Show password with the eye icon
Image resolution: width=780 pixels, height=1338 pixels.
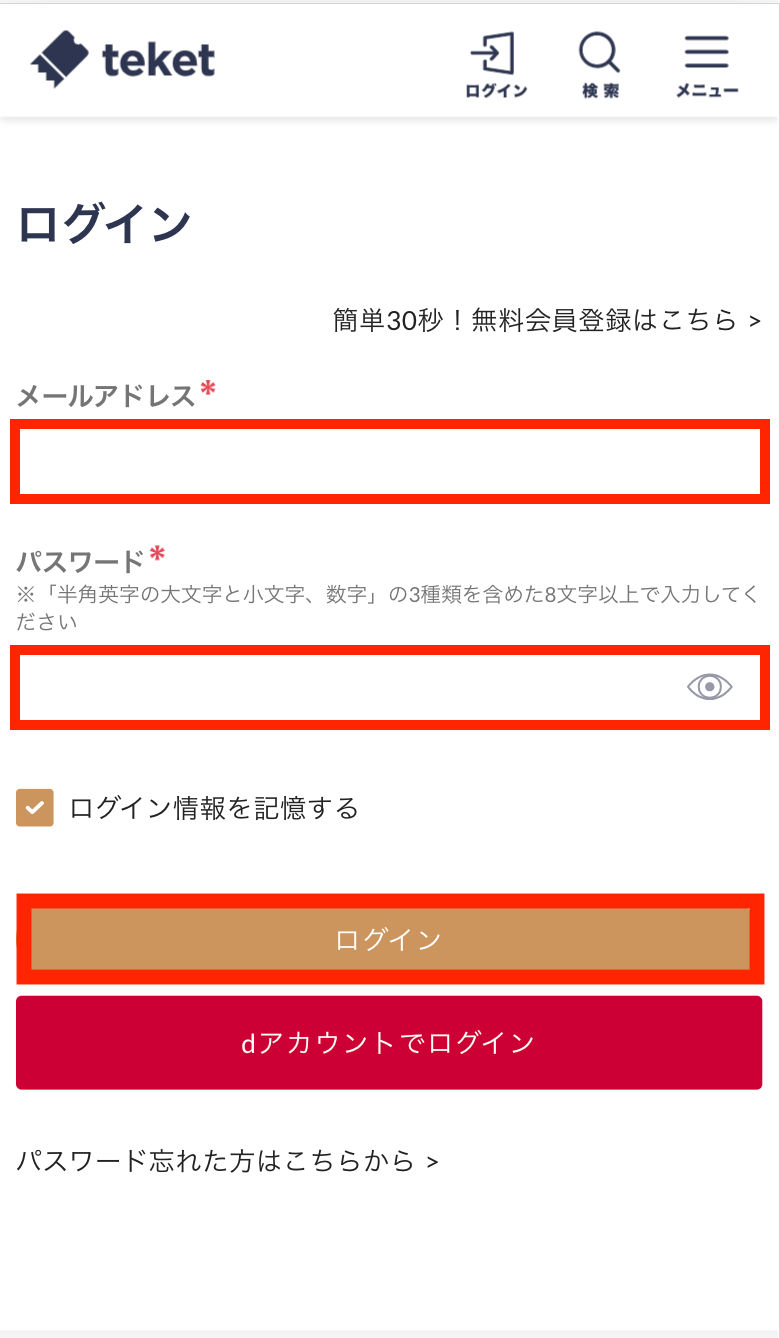click(x=709, y=687)
